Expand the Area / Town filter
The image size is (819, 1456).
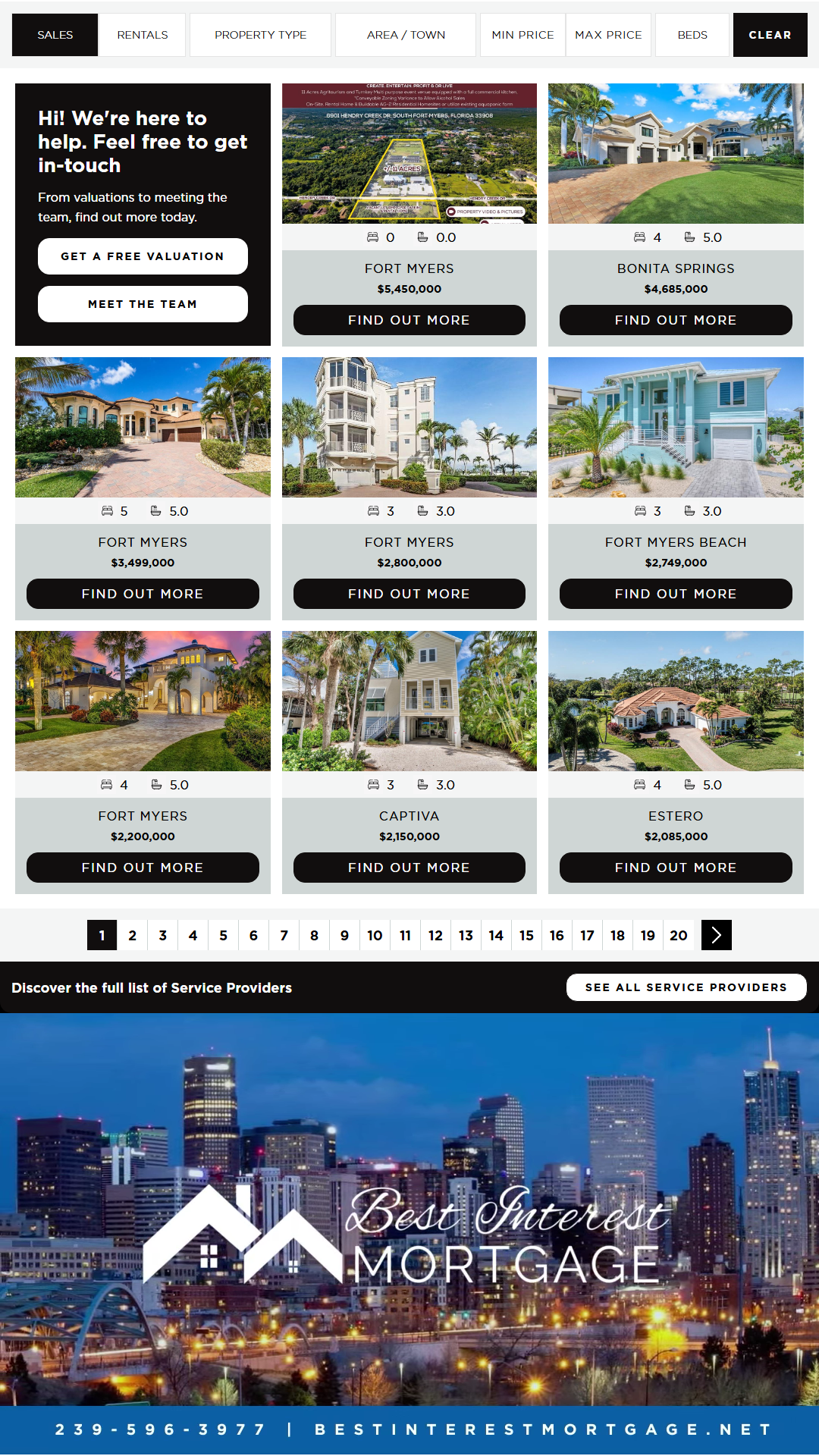click(x=406, y=35)
